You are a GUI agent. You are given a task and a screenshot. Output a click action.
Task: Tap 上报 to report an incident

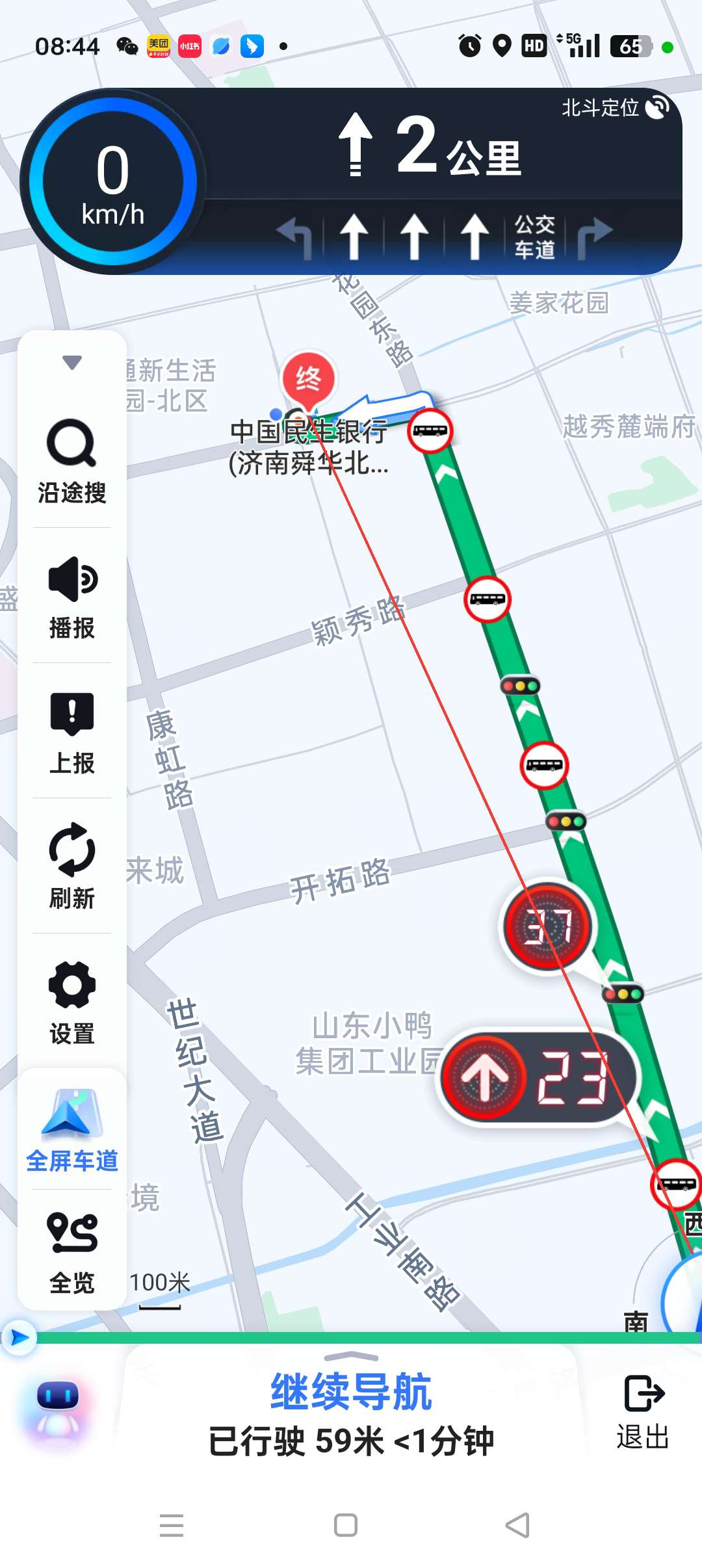click(x=72, y=732)
